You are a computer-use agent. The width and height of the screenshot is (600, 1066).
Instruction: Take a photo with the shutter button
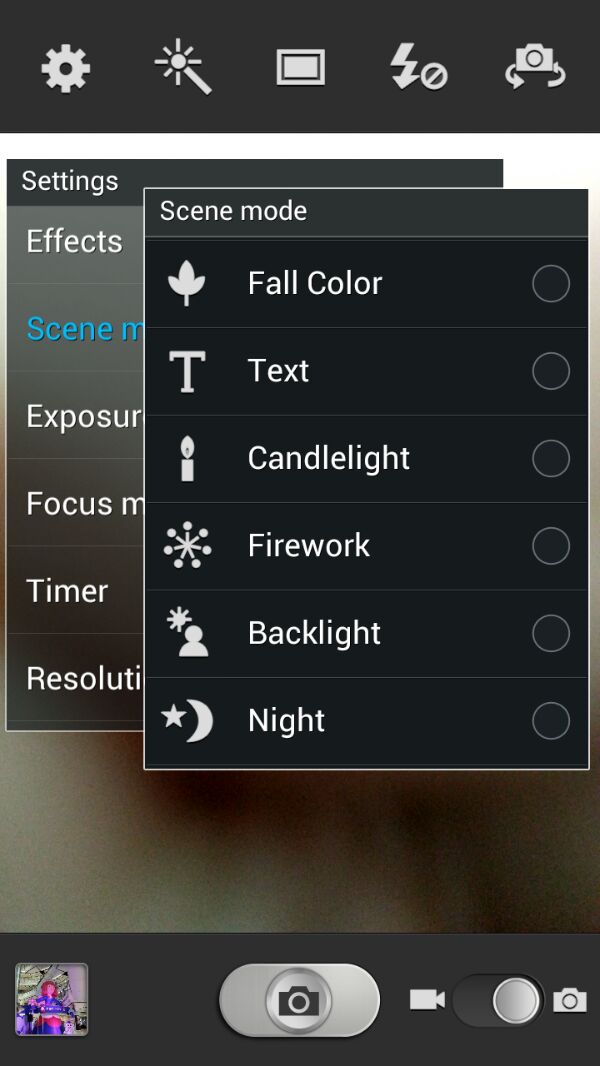pos(299,1000)
